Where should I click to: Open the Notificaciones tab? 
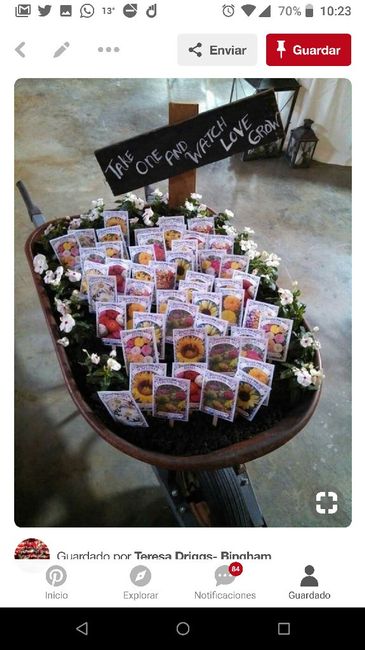tap(225, 582)
